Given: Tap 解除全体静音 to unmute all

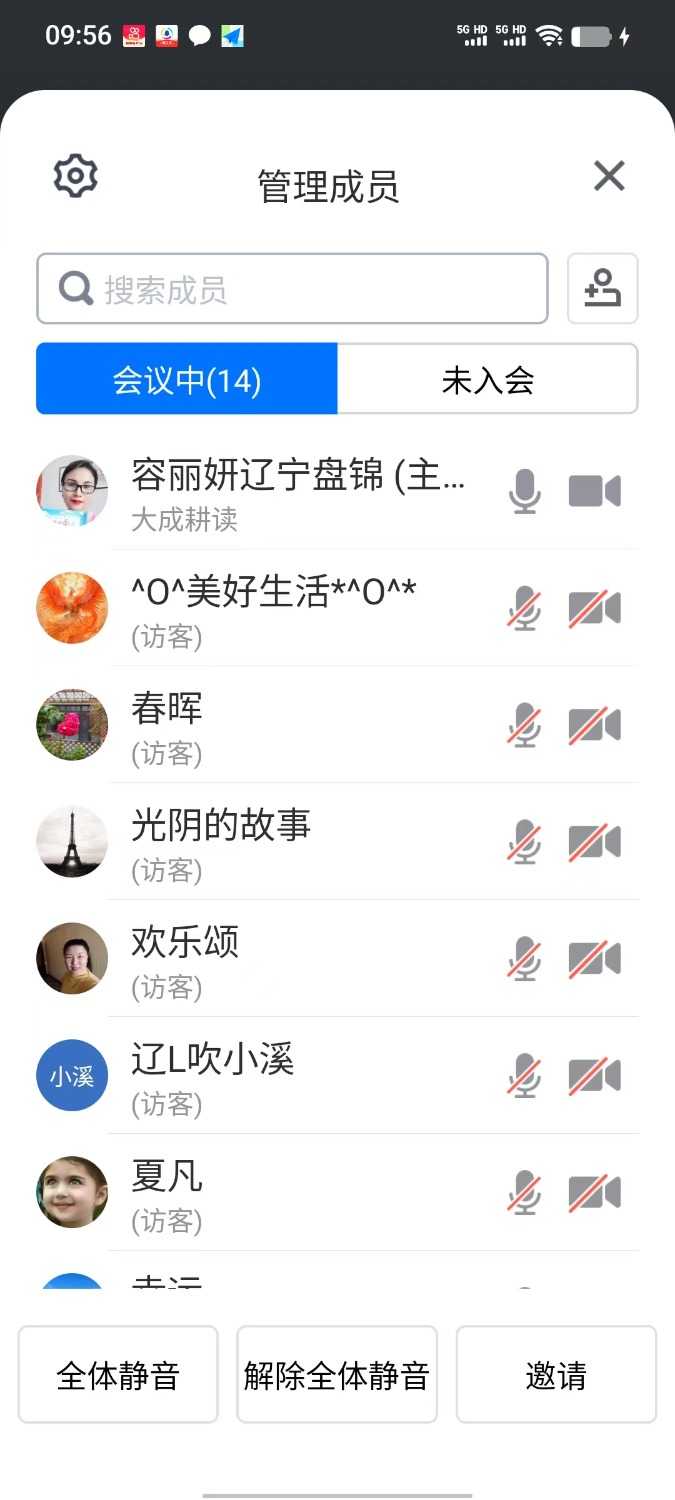Looking at the screenshot, I should click(x=337, y=1375).
